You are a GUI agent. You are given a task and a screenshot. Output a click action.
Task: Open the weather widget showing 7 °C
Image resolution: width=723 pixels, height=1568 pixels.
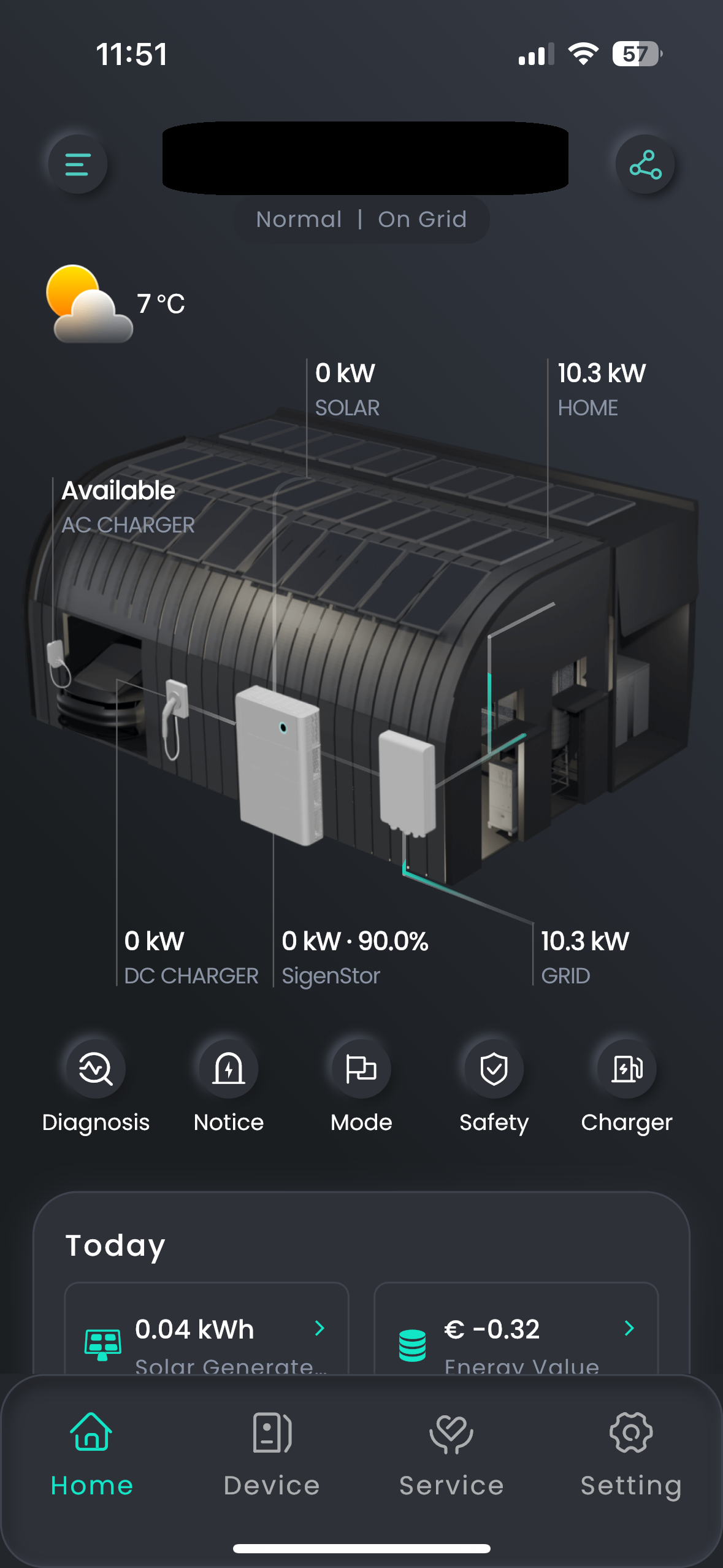point(117,304)
